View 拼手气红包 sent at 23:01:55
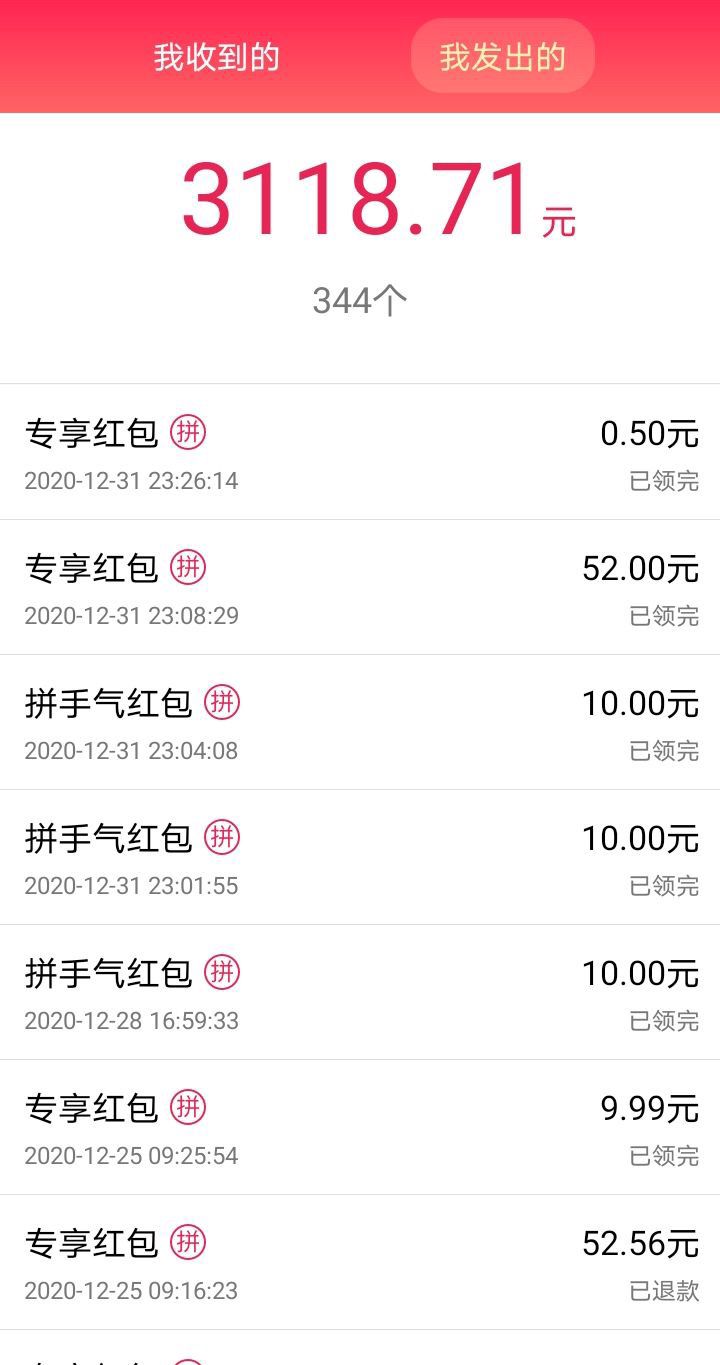720x1365 pixels. tap(360, 857)
